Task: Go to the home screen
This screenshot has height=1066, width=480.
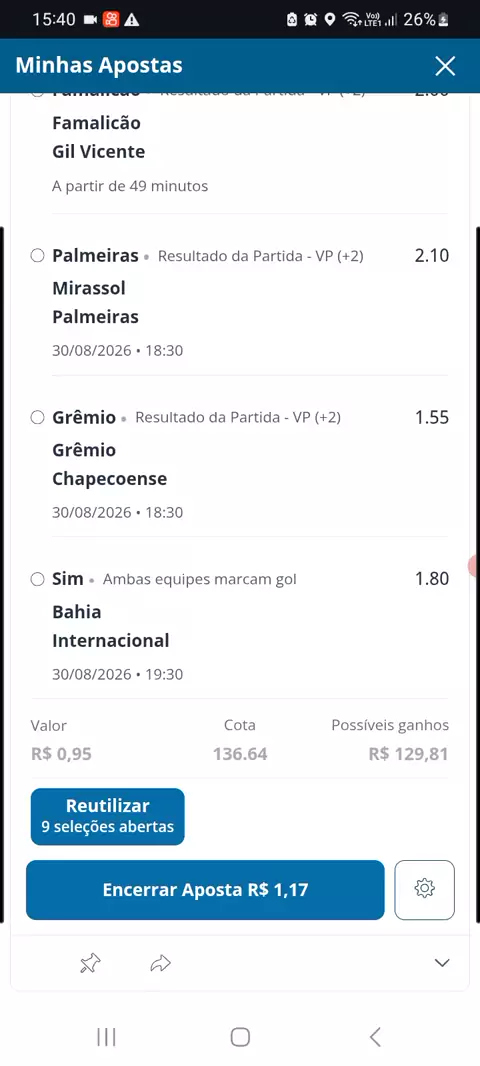Action: pyautogui.click(x=240, y=1037)
